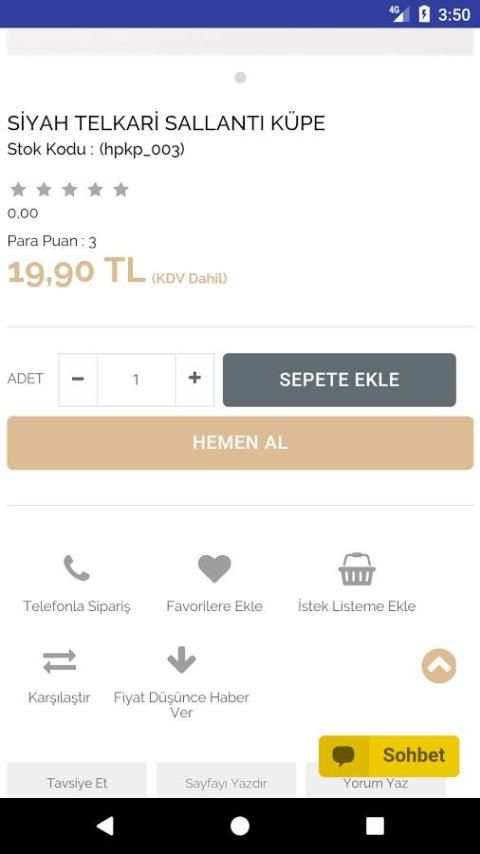Add to favorites via Favorilere Ekle heart

pyautogui.click(x=214, y=583)
